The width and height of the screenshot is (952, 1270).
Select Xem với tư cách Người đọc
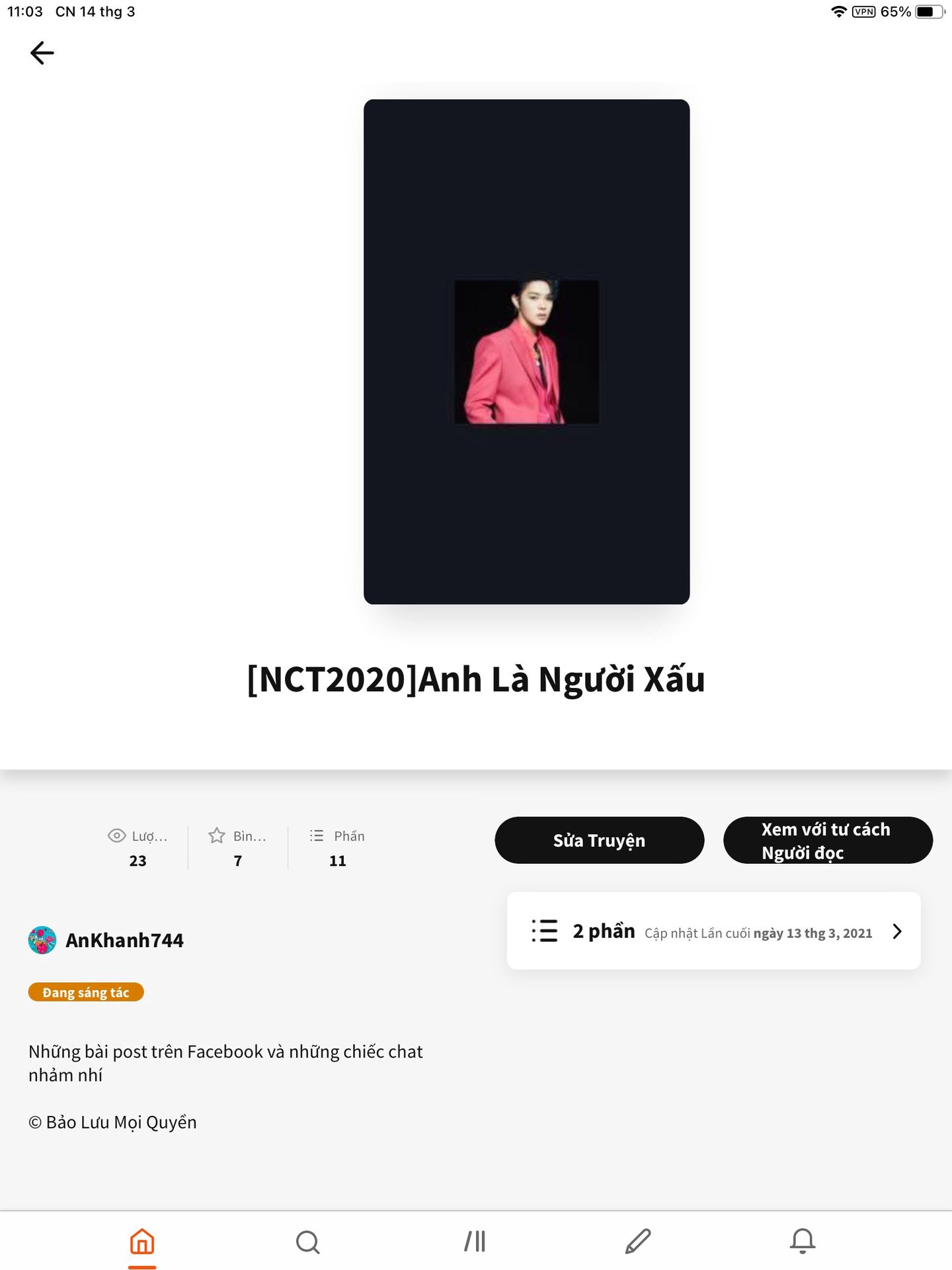tap(828, 840)
